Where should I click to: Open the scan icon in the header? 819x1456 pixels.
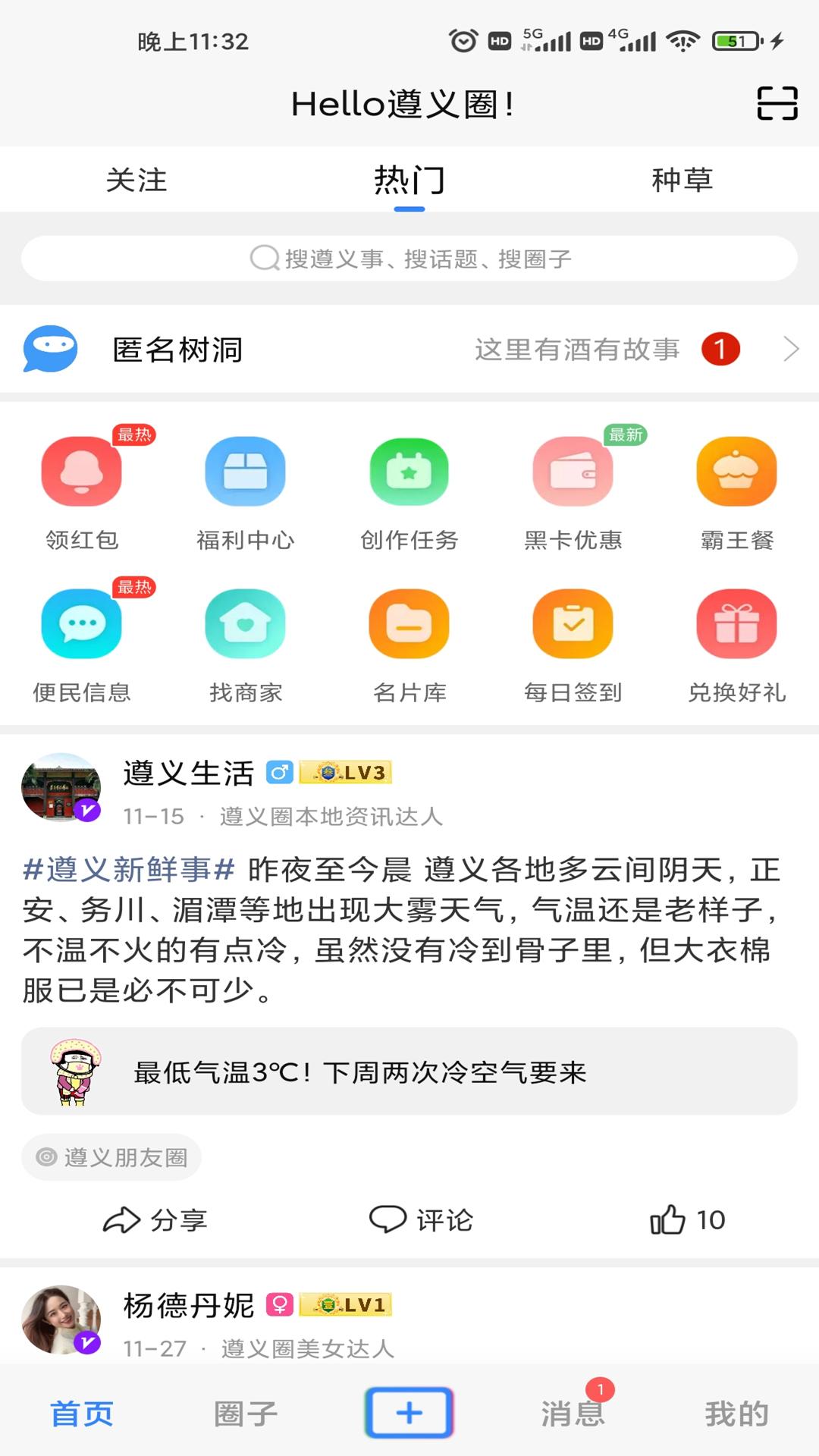777,103
